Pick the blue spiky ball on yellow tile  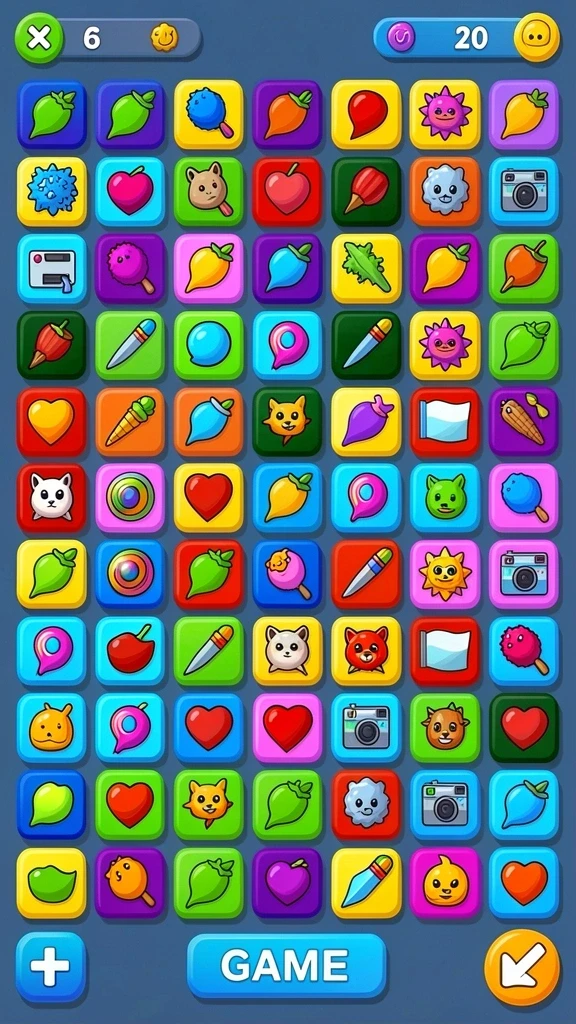[52, 191]
